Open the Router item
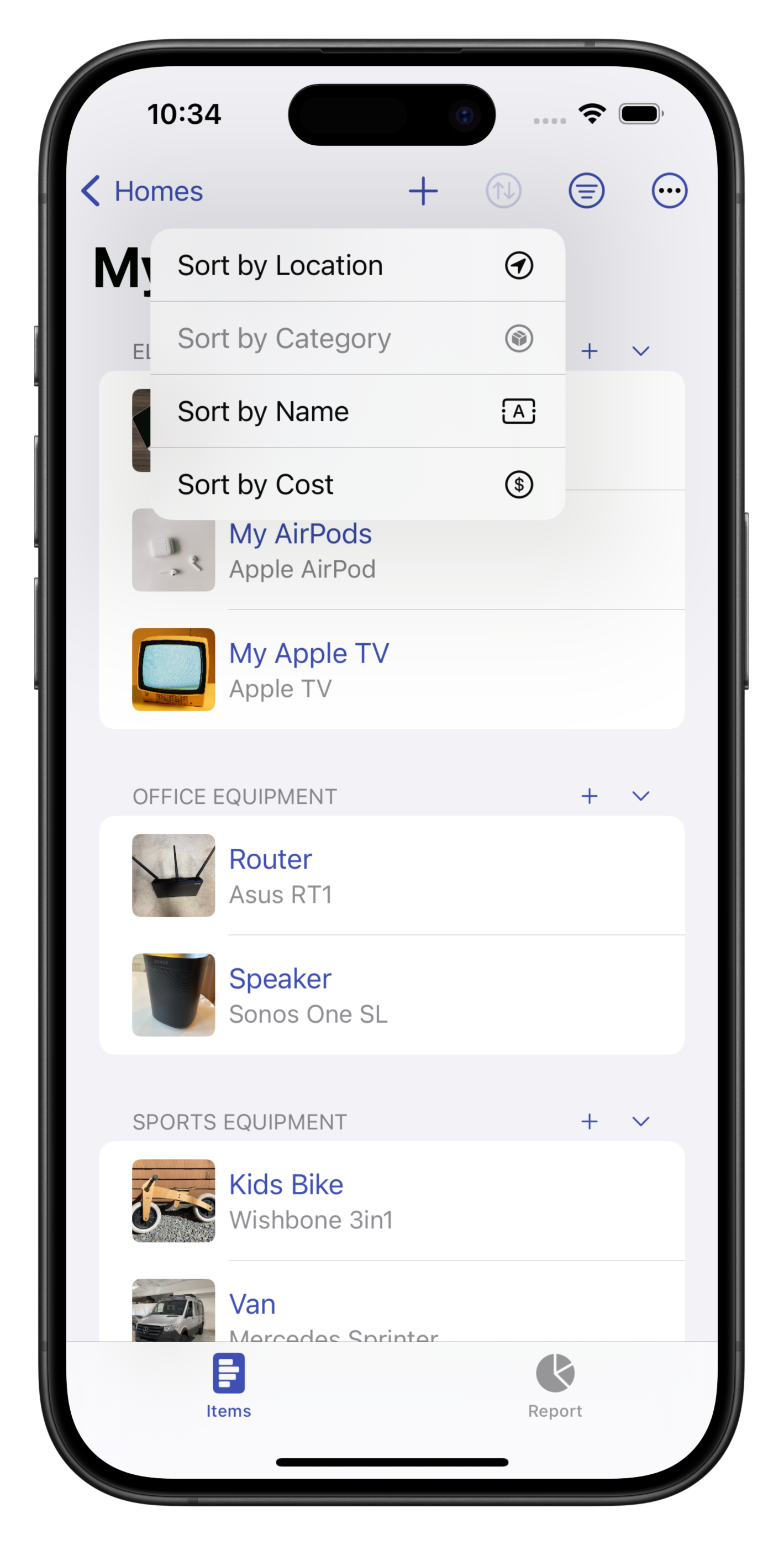Screen dimensions: 784x1545 coord(390,876)
